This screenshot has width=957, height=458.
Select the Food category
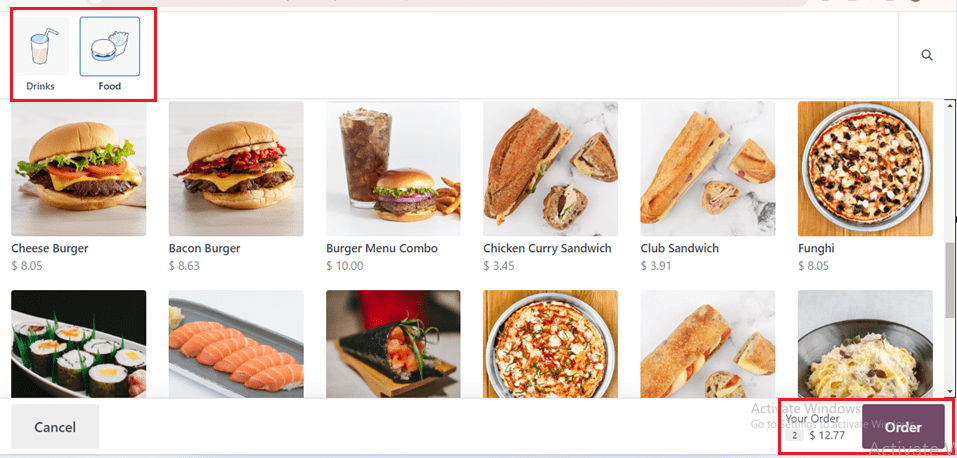[x=109, y=55]
